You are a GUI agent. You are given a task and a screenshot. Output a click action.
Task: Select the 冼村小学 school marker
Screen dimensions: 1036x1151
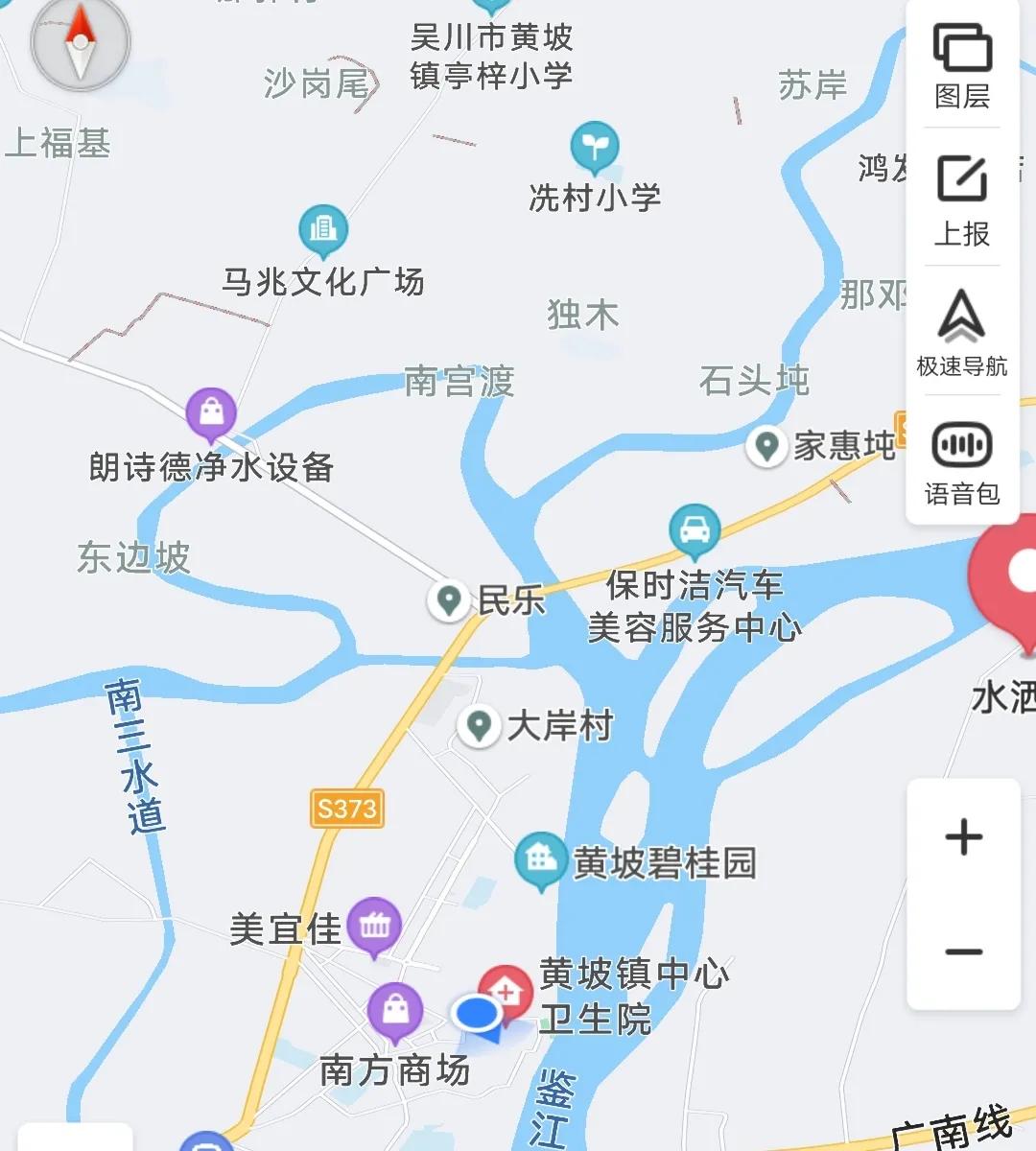tap(595, 144)
